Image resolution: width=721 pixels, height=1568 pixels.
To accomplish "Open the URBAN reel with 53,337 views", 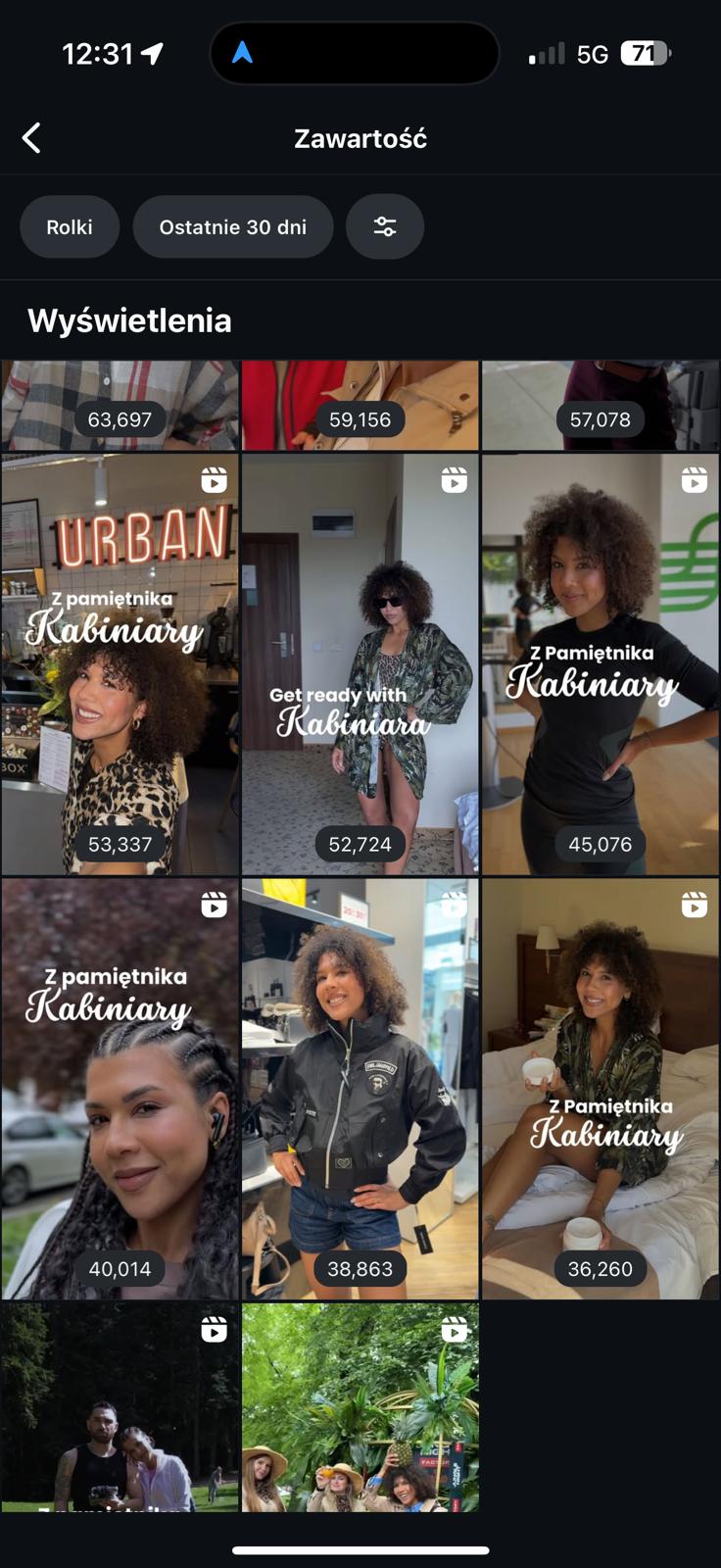I will [120, 663].
